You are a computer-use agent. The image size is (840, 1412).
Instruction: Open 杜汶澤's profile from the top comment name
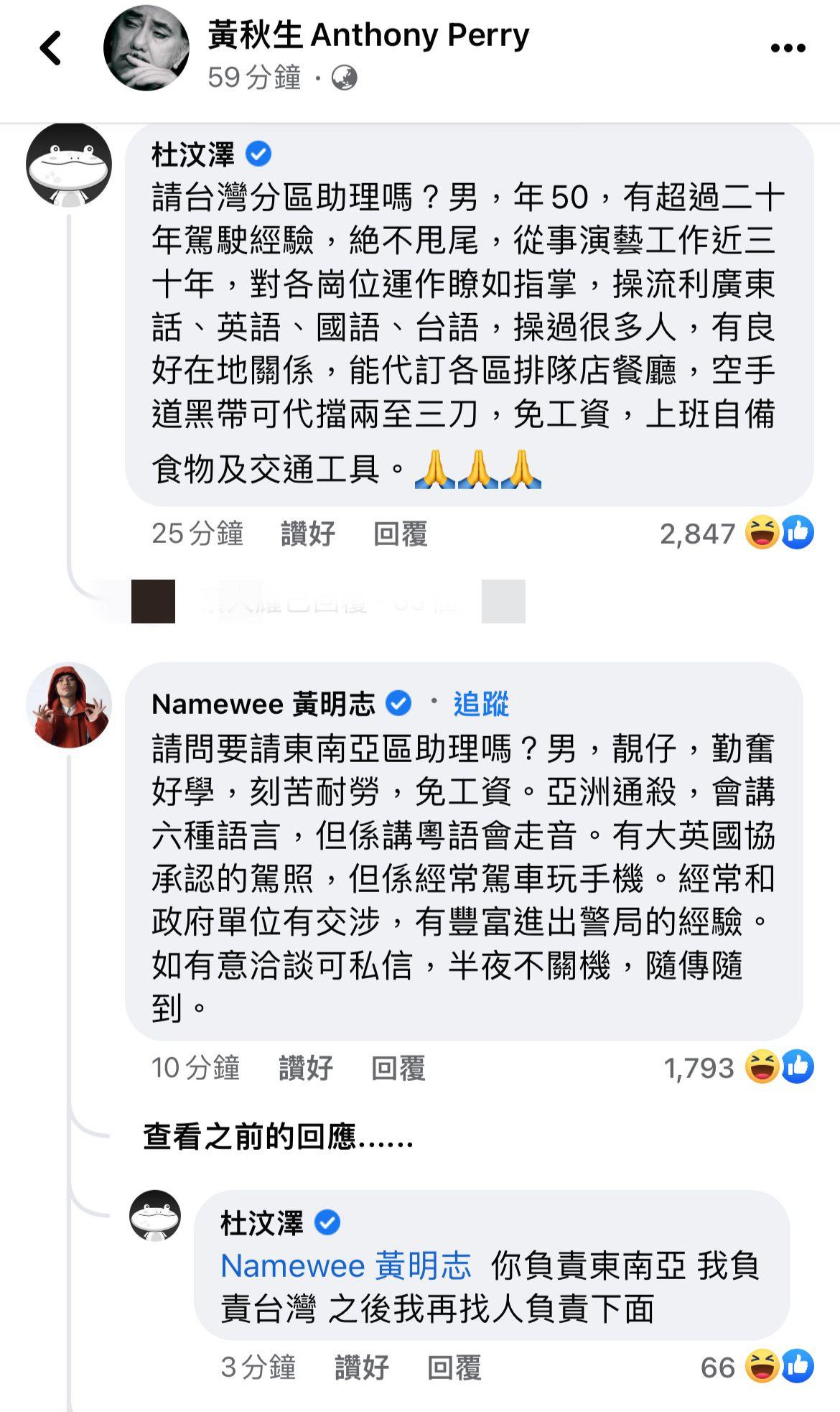pyautogui.click(x=193, y=154)
